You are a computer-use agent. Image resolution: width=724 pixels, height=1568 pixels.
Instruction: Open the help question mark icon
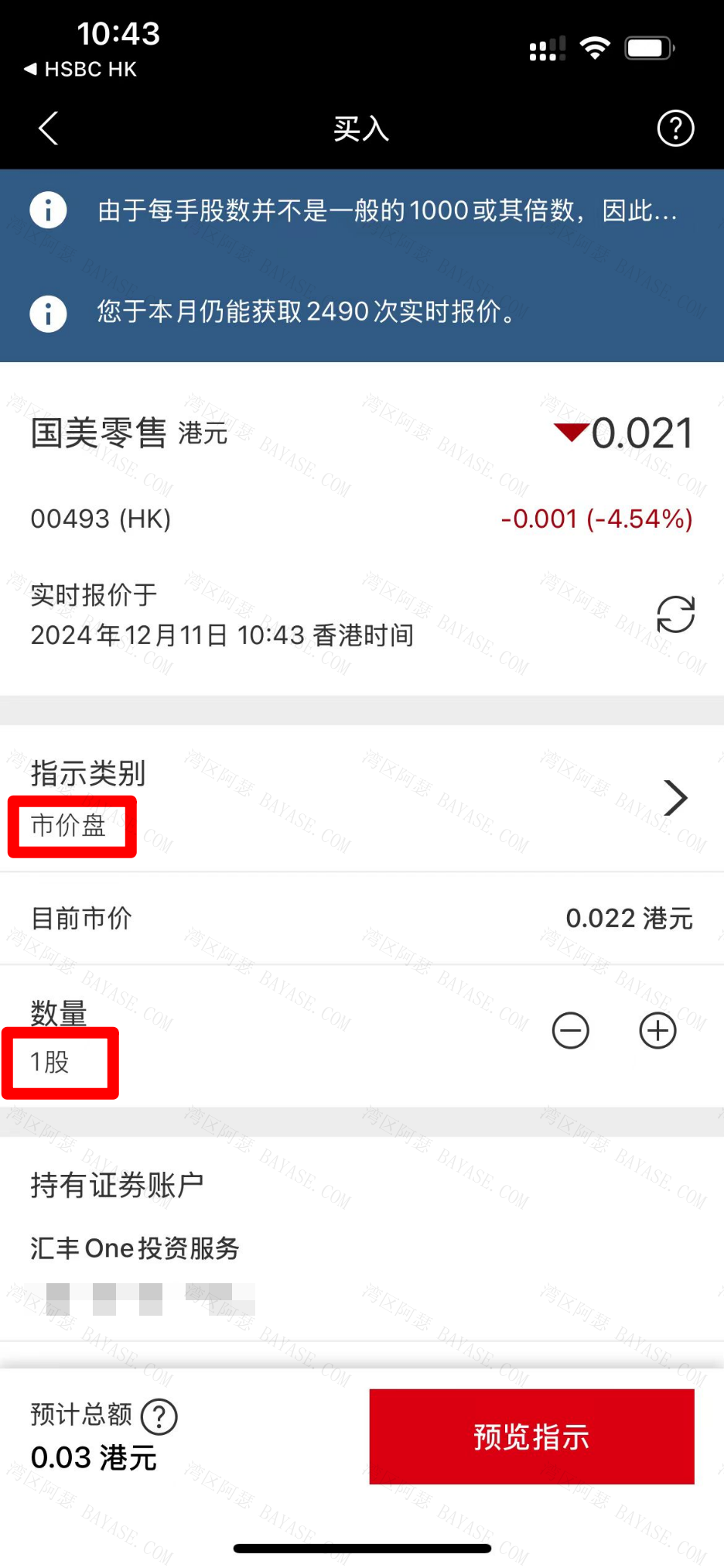point(675,128)
